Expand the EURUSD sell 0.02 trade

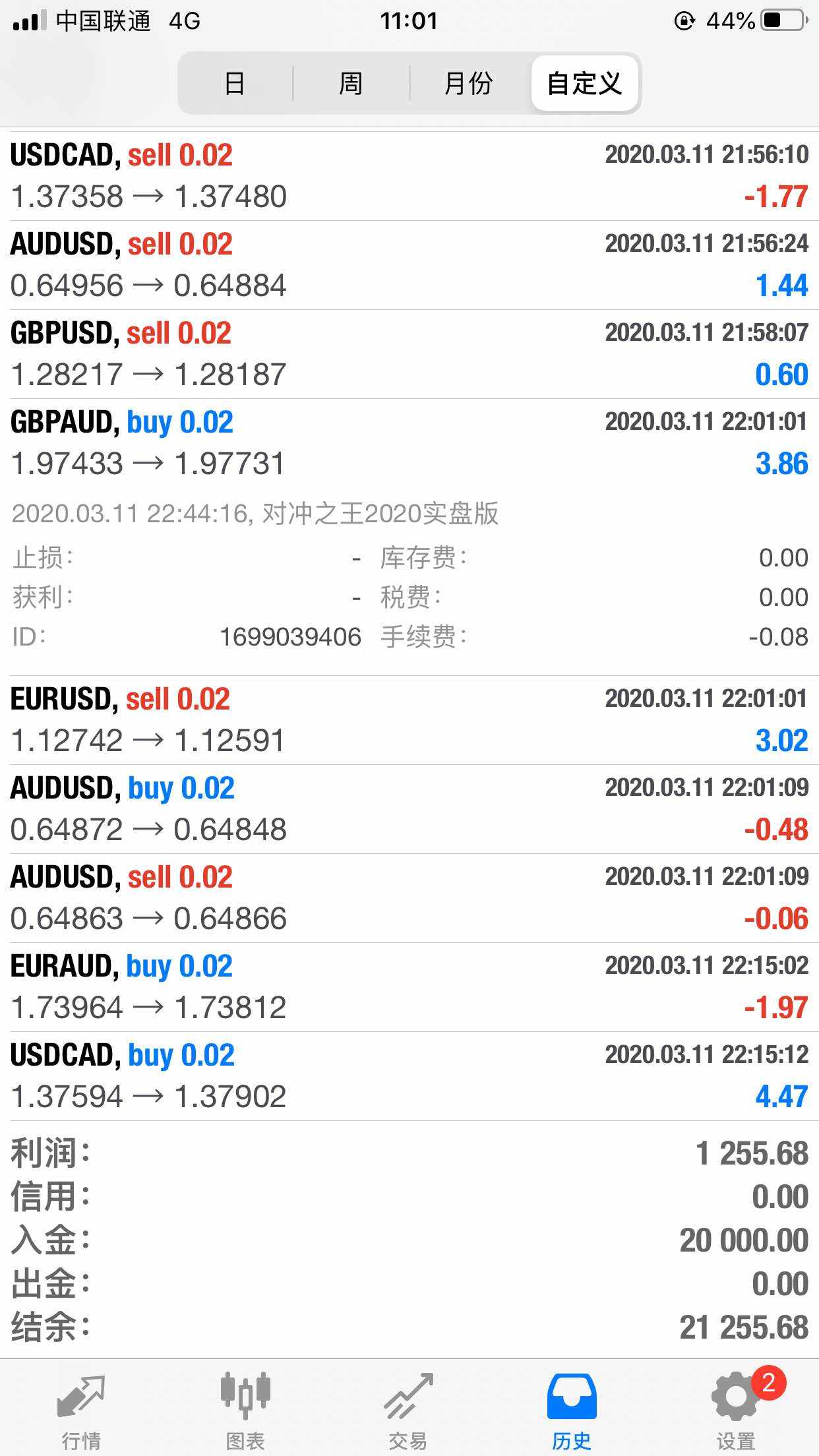(x=409, y=720)
